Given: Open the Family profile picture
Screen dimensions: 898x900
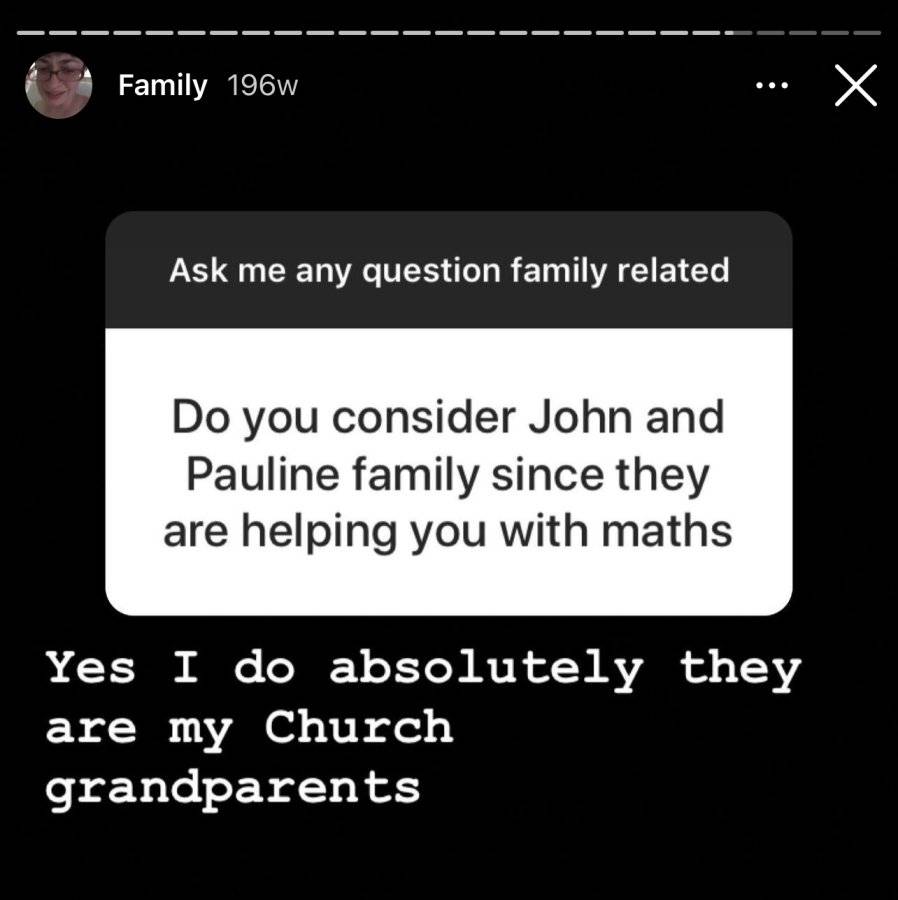Looking at the screenshot, I should 59,86.
